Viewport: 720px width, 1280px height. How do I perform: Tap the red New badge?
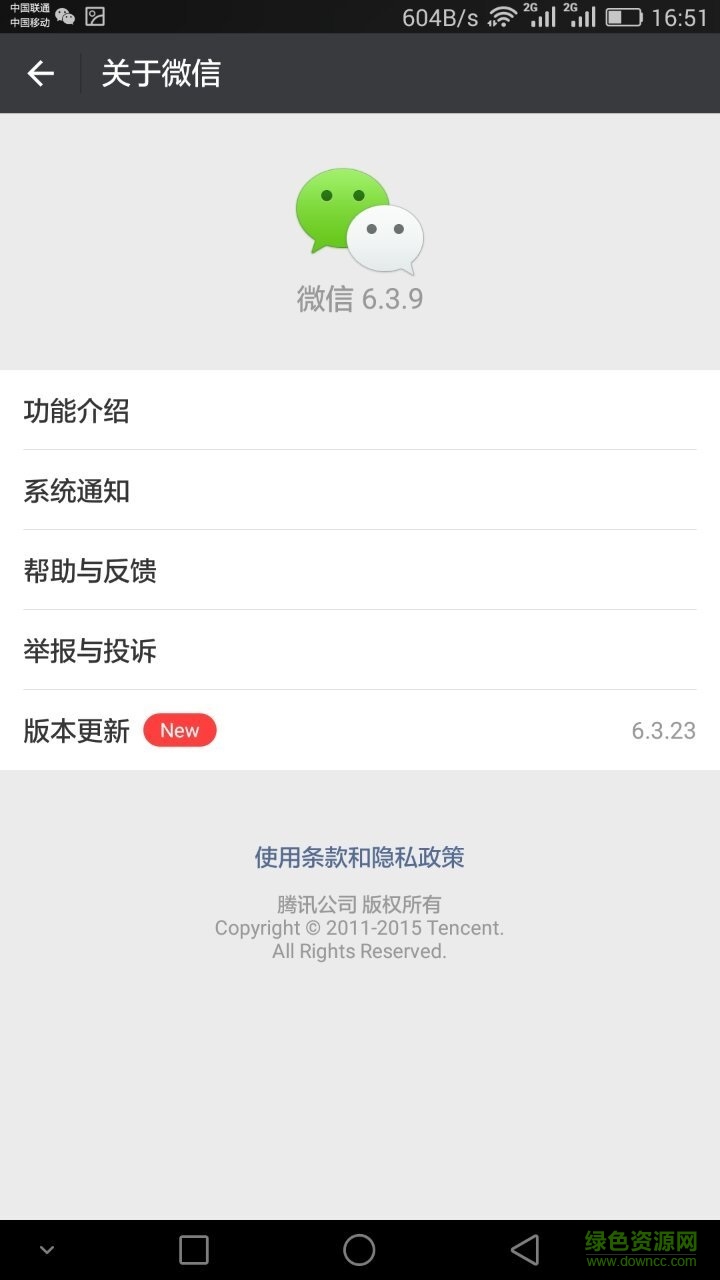coord(180,730)
